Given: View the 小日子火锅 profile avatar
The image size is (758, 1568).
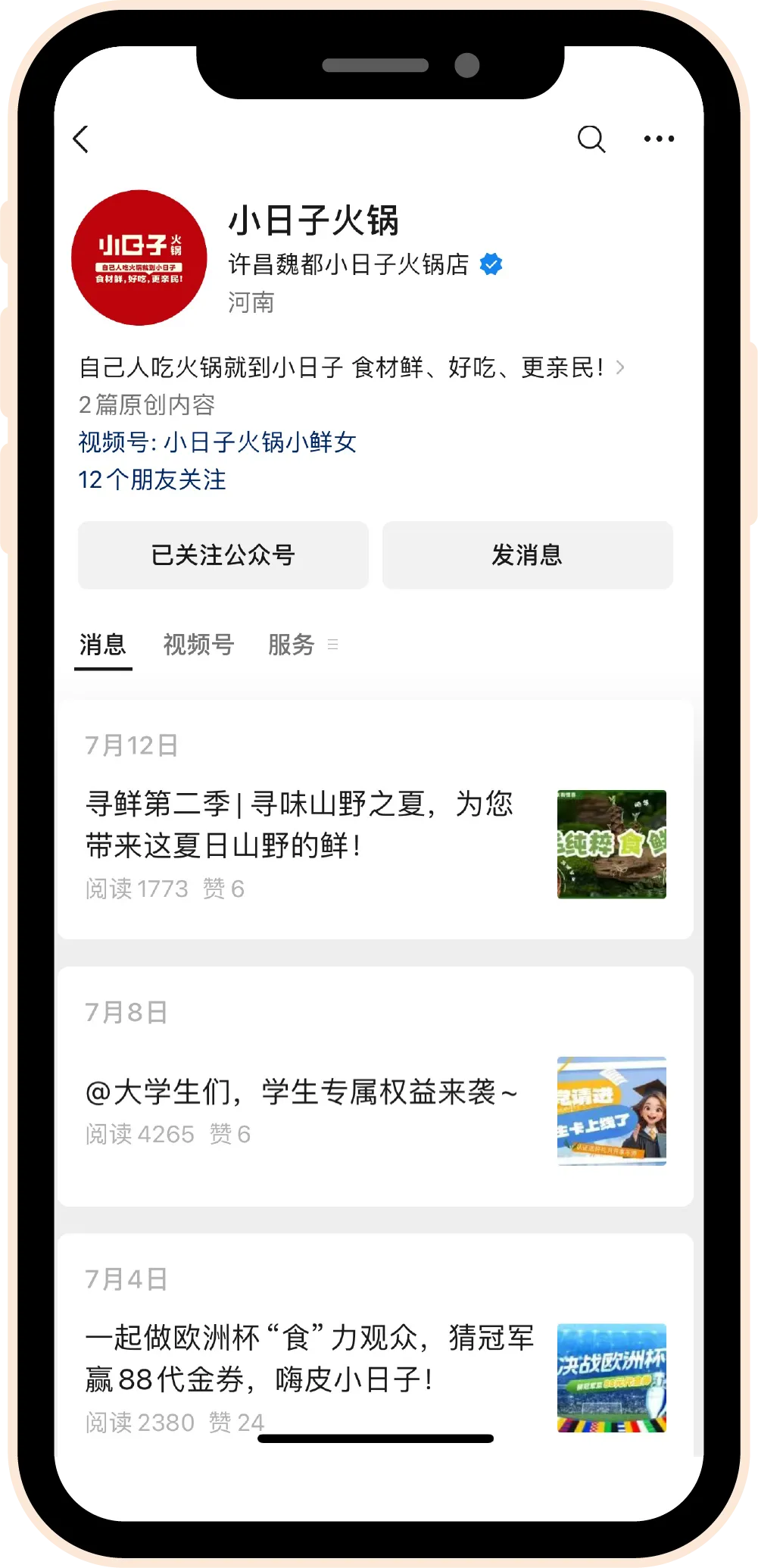Looking at the screenshot, I should coord(139,258).
